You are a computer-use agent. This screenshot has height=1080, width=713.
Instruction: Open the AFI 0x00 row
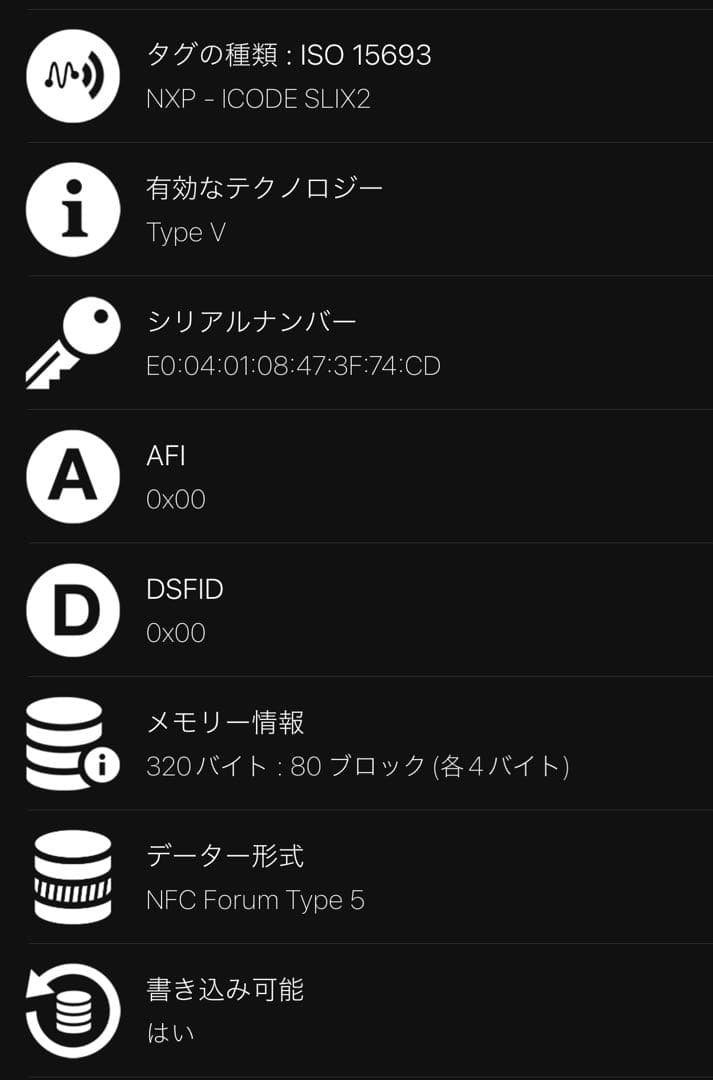point(356,477)
